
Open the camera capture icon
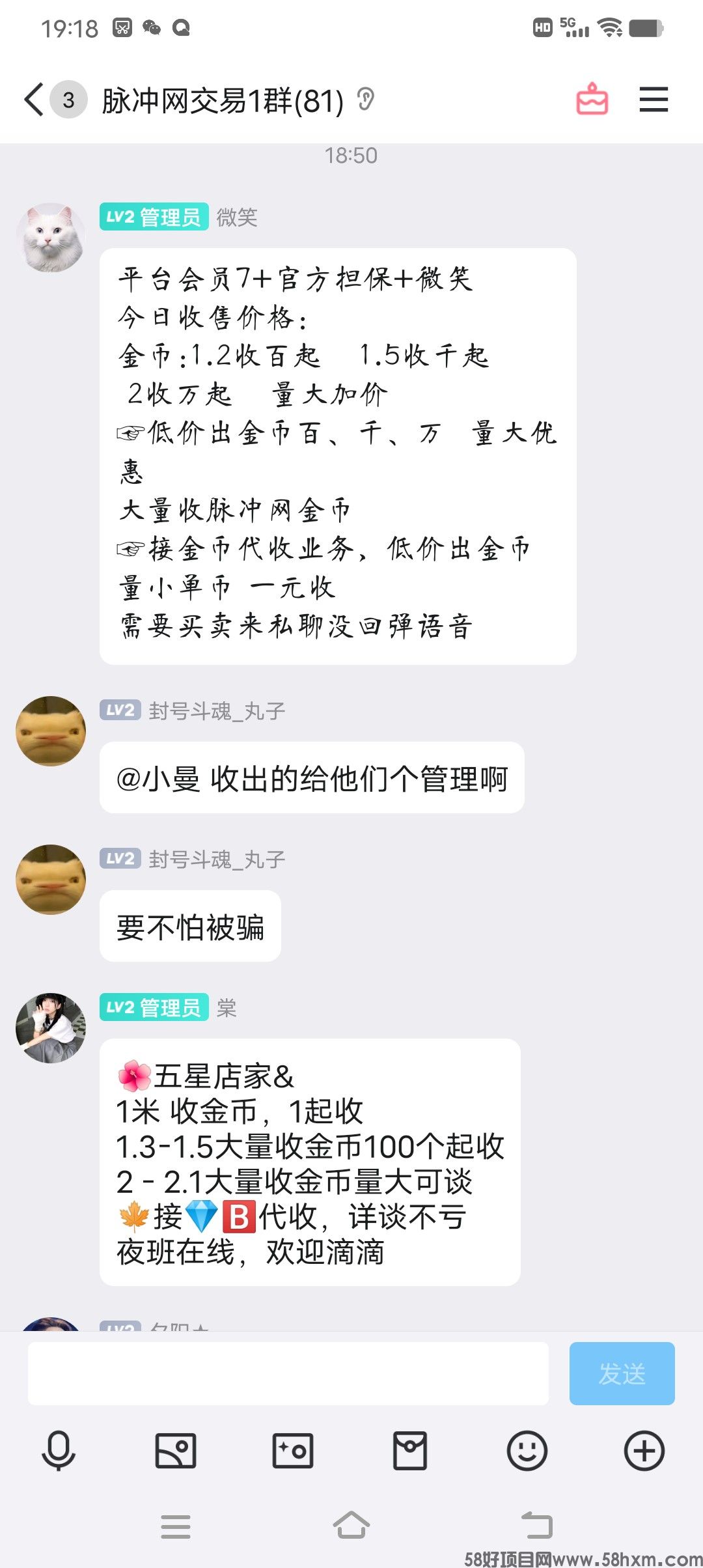pos(293,1451)
